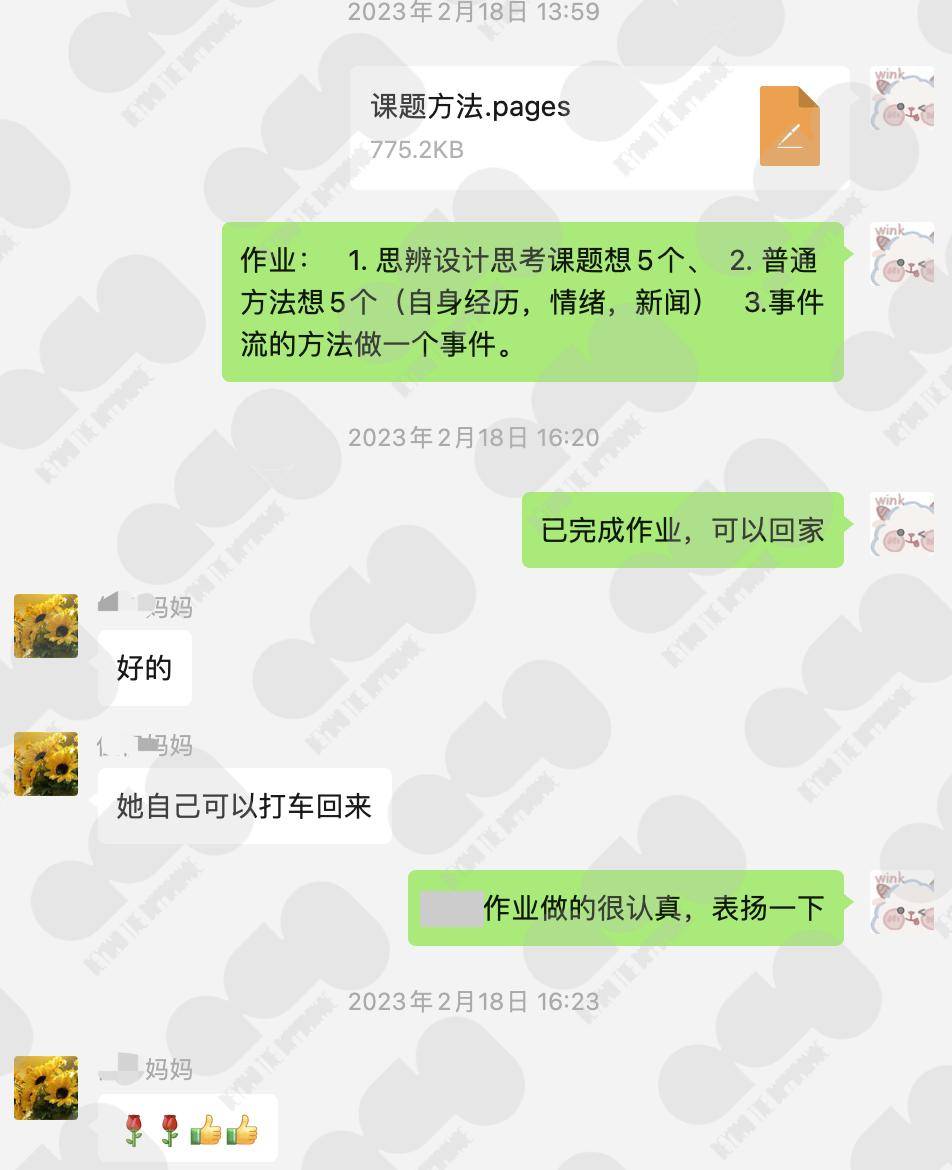The image size is (952, 1170).
Task: Tap the sender avatar beside the 课题方法.pages file
Action: [901, 99]
